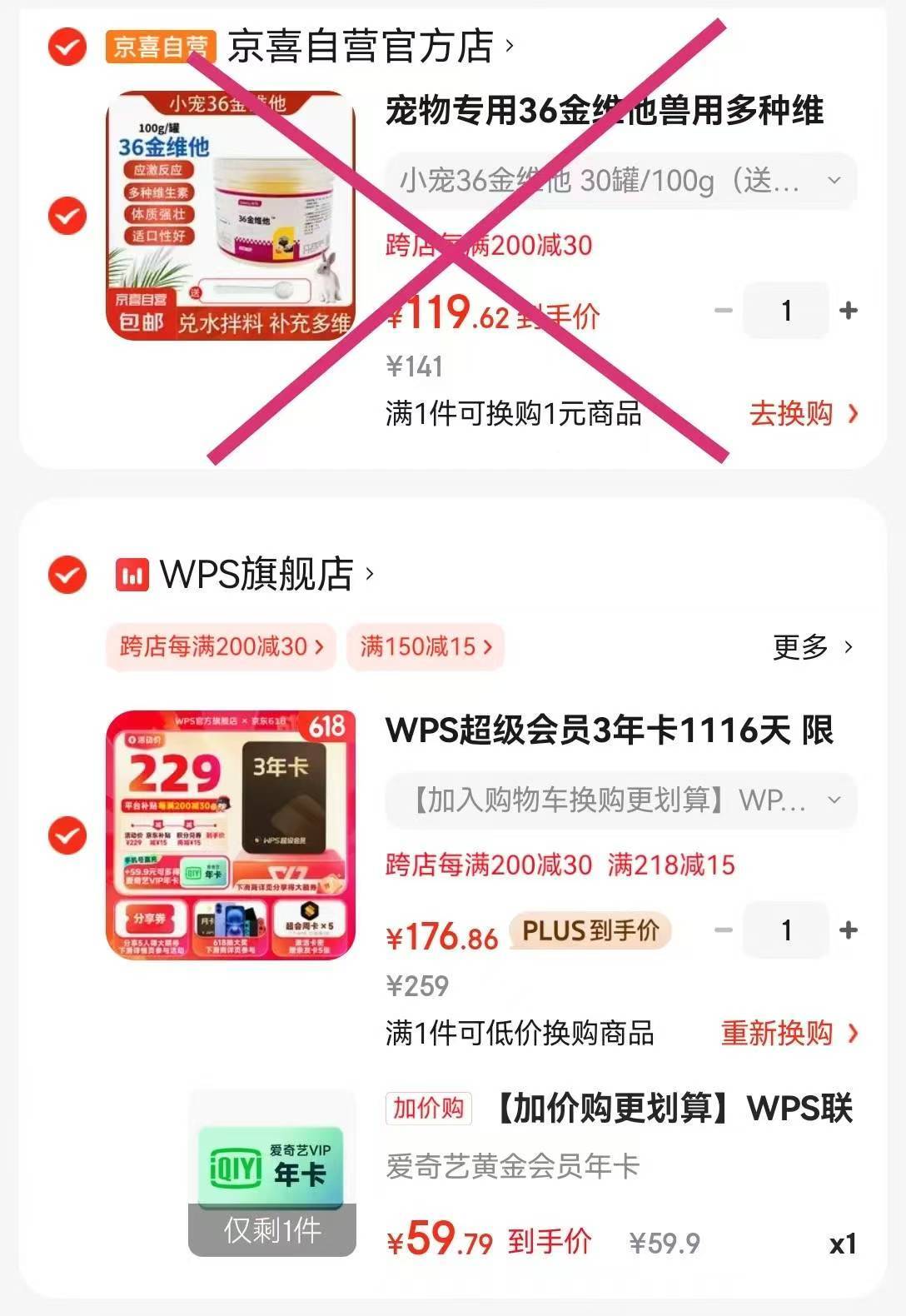Uncheck the 京喜自营官方店 store checkbox
Screen dimensions: 906x1316
coord(67,47)
